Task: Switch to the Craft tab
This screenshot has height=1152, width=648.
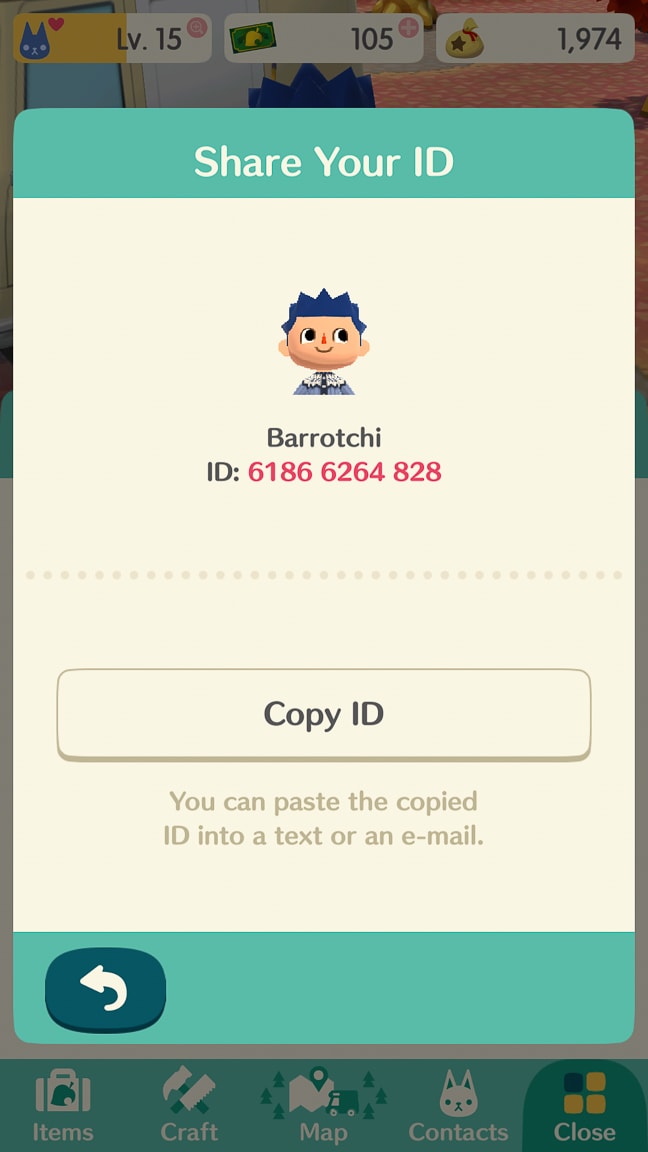Action: (x=190, y=1106)
